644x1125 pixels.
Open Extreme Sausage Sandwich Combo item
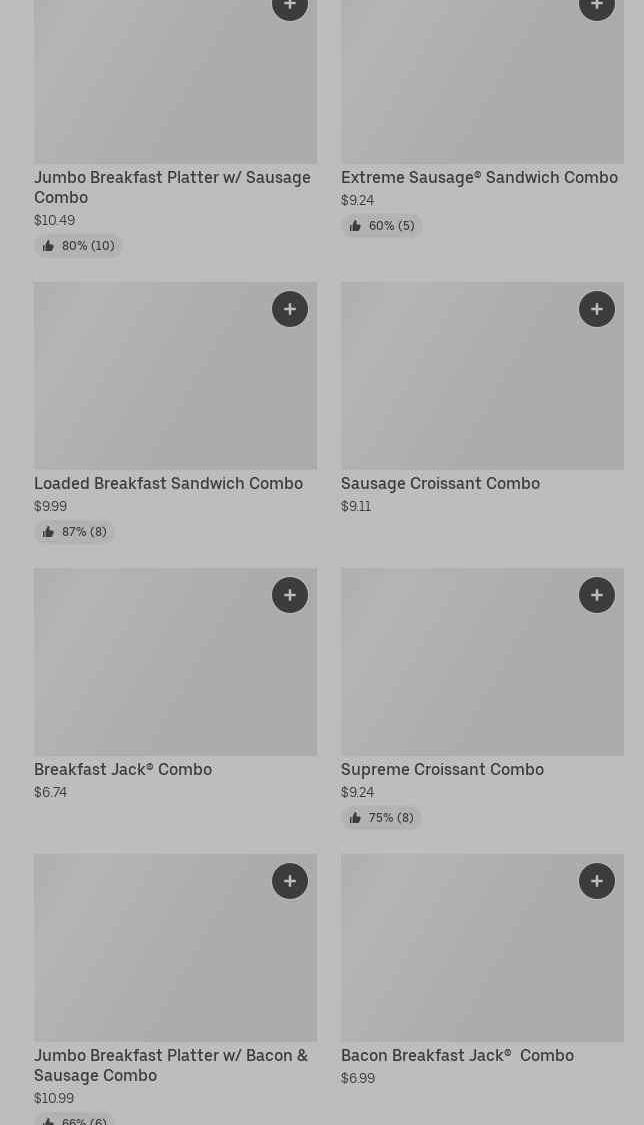pos(479,178)
